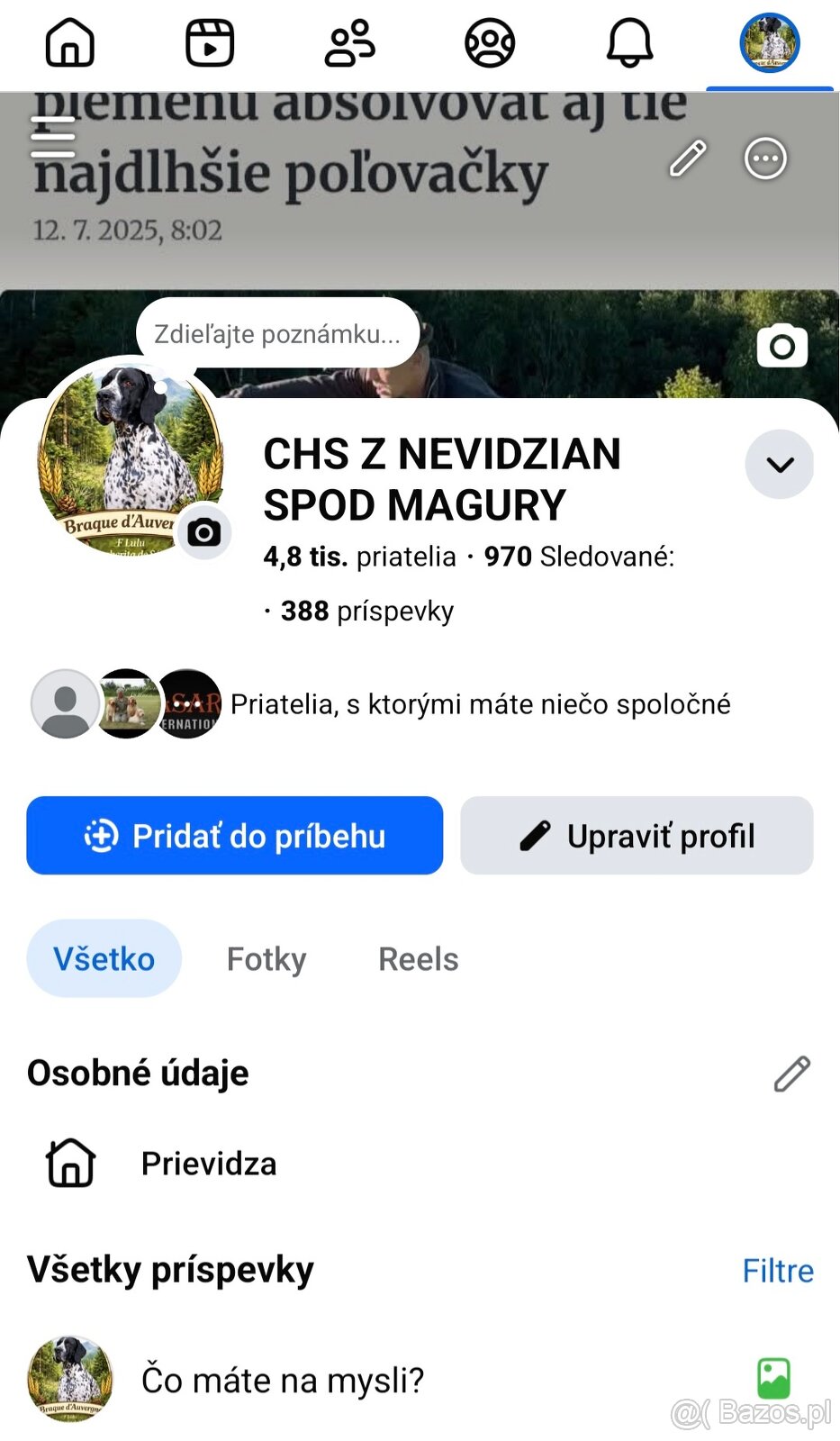Go to the Home feed icon
Viewport: 840px width, 1441px height.
(70, 42)
